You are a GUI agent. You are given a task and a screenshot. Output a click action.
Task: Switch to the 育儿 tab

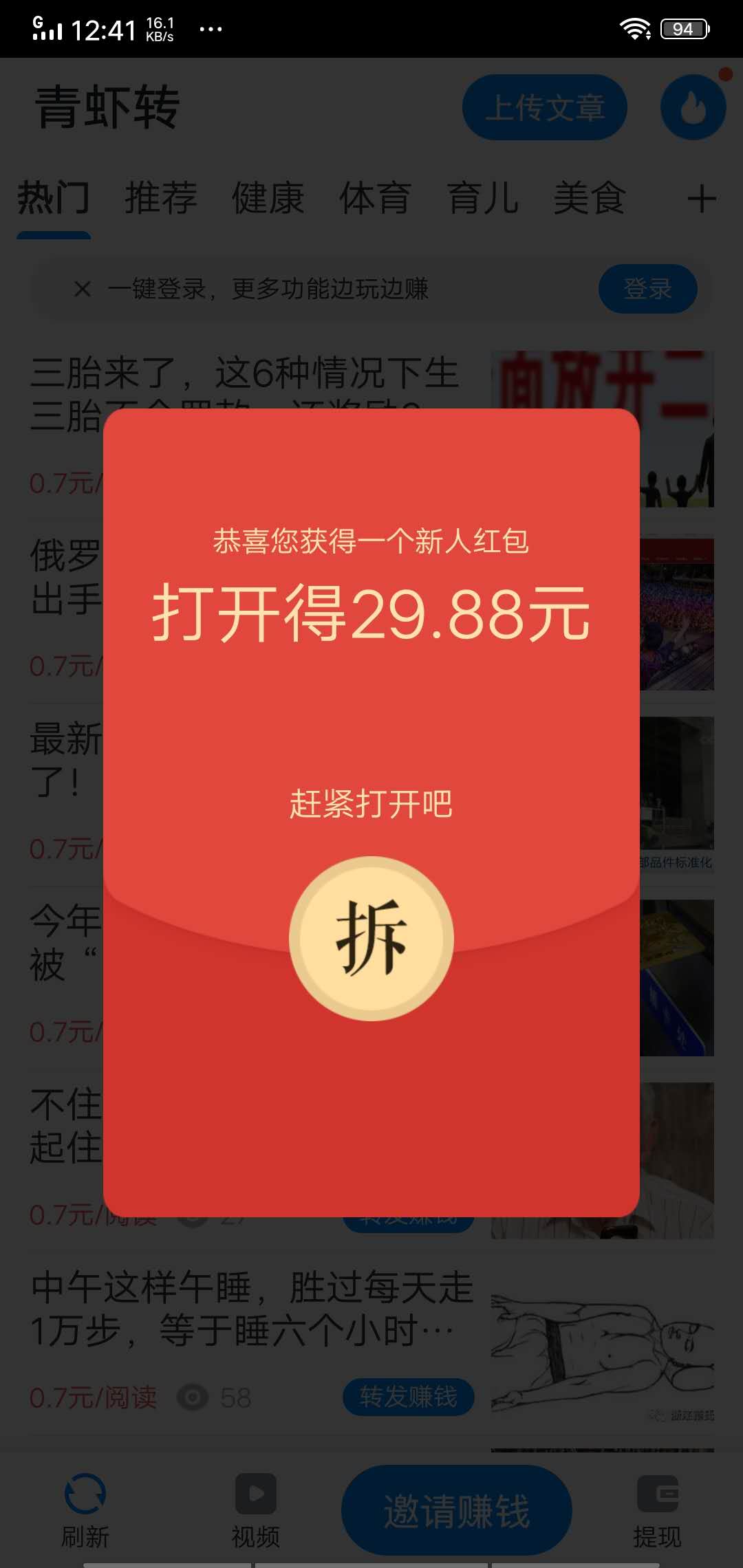(x=482, y=199)
